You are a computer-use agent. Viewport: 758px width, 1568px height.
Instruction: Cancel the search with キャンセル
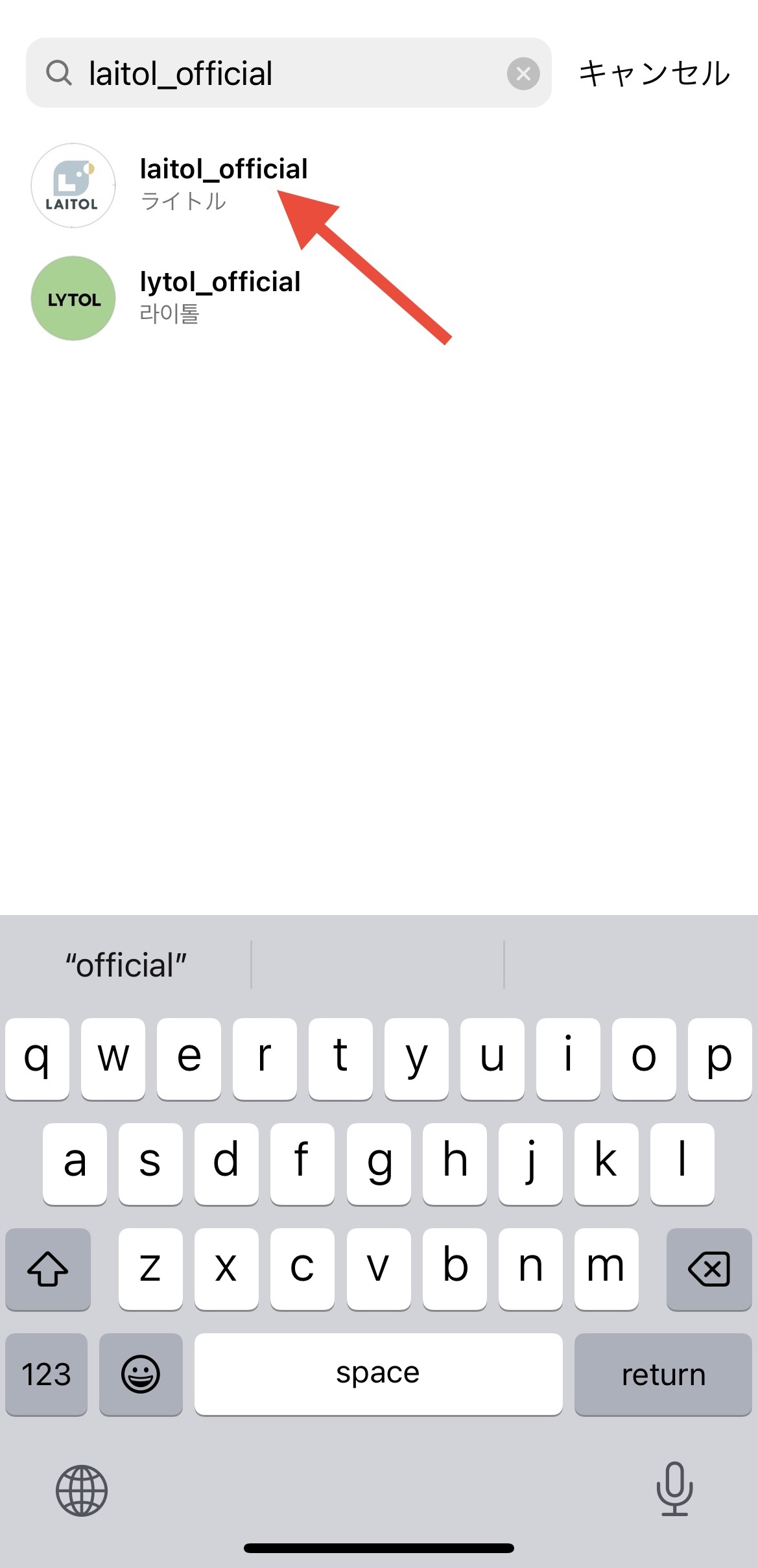pyautogui.click(x=654, y=73)
